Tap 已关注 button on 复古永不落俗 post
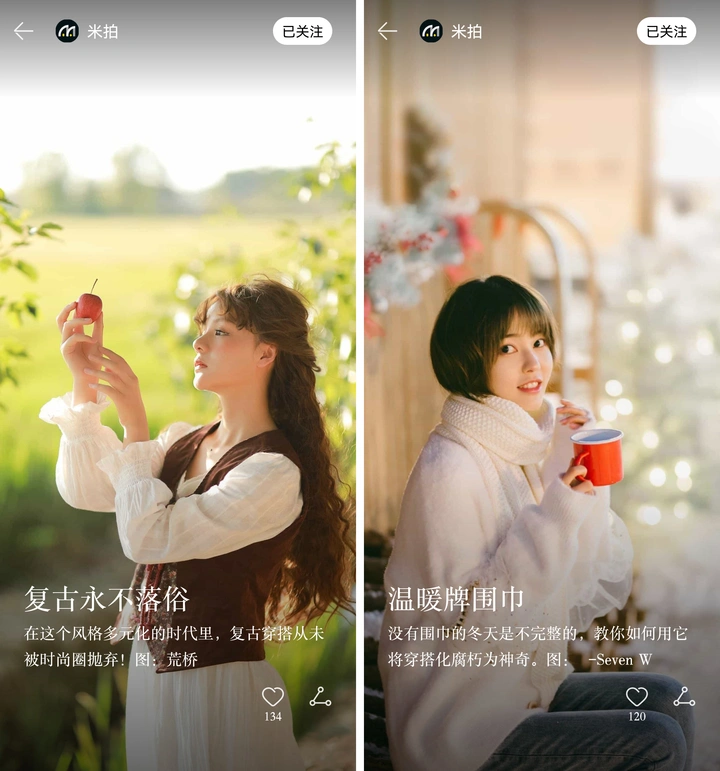Image resolution: width=720 pixels, height=771 pixels. (x=302, y=31)
